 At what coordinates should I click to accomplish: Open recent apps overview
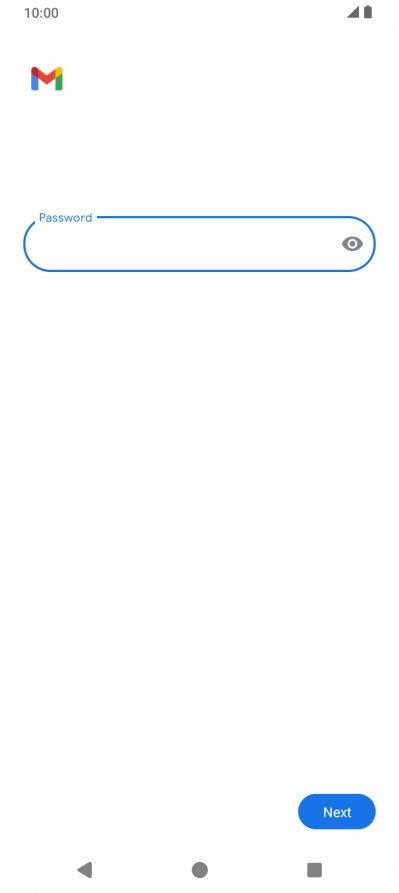click(314, 870)
